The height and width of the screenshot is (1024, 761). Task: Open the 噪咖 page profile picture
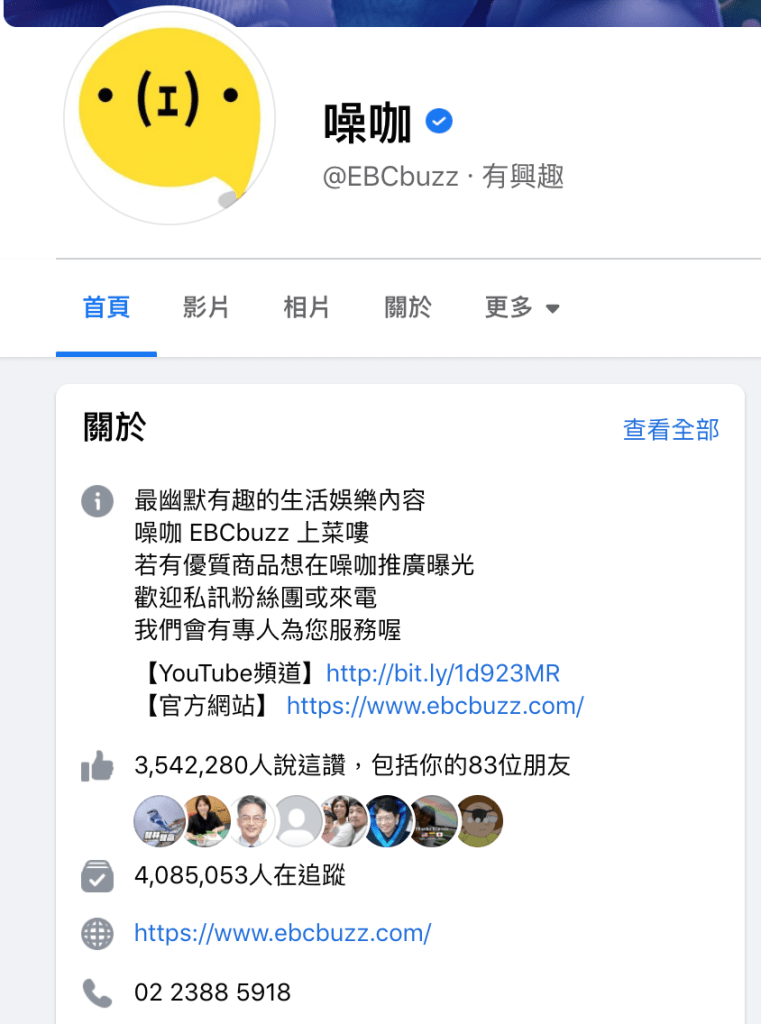tap(168, 120)
